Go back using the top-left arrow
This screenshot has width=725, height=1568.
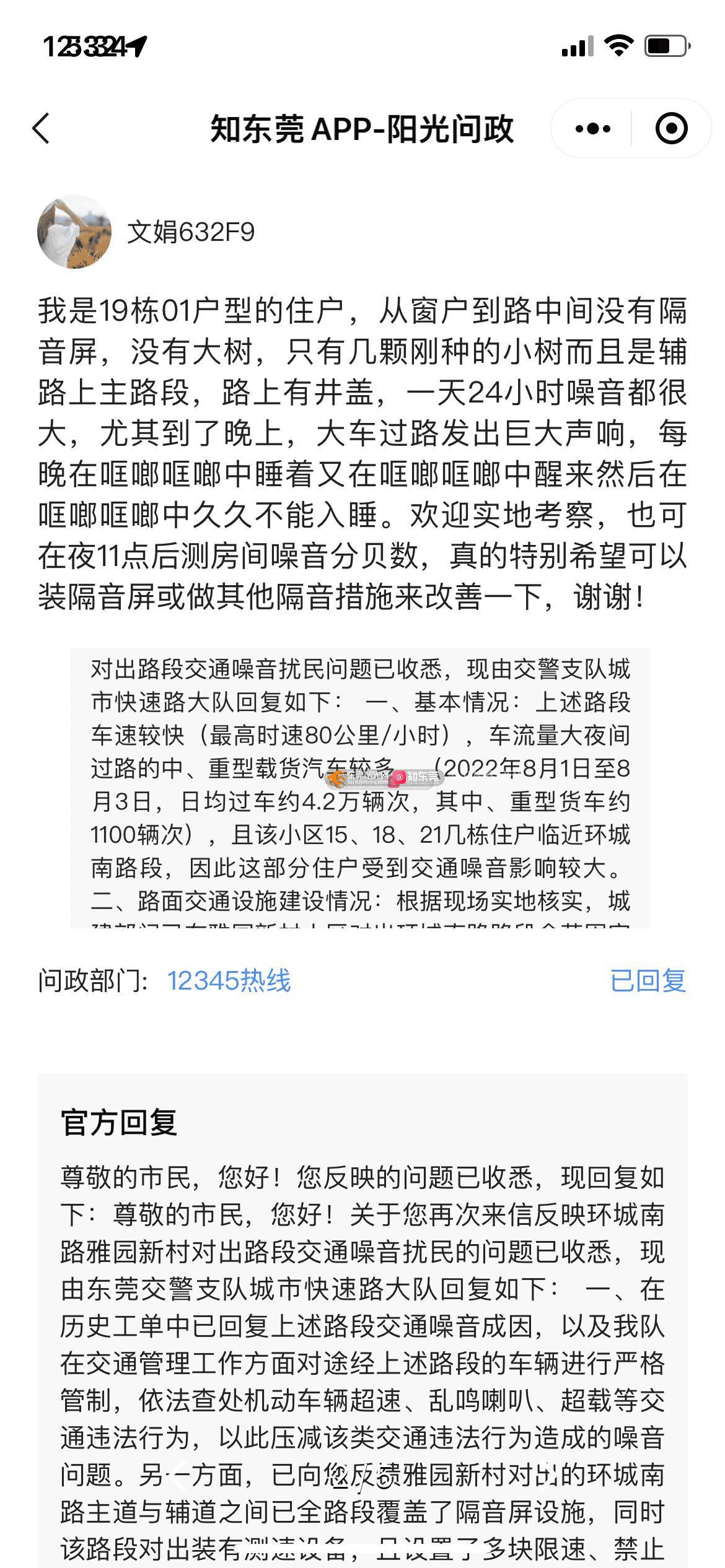pyautogui.click(x=41, y=129)
